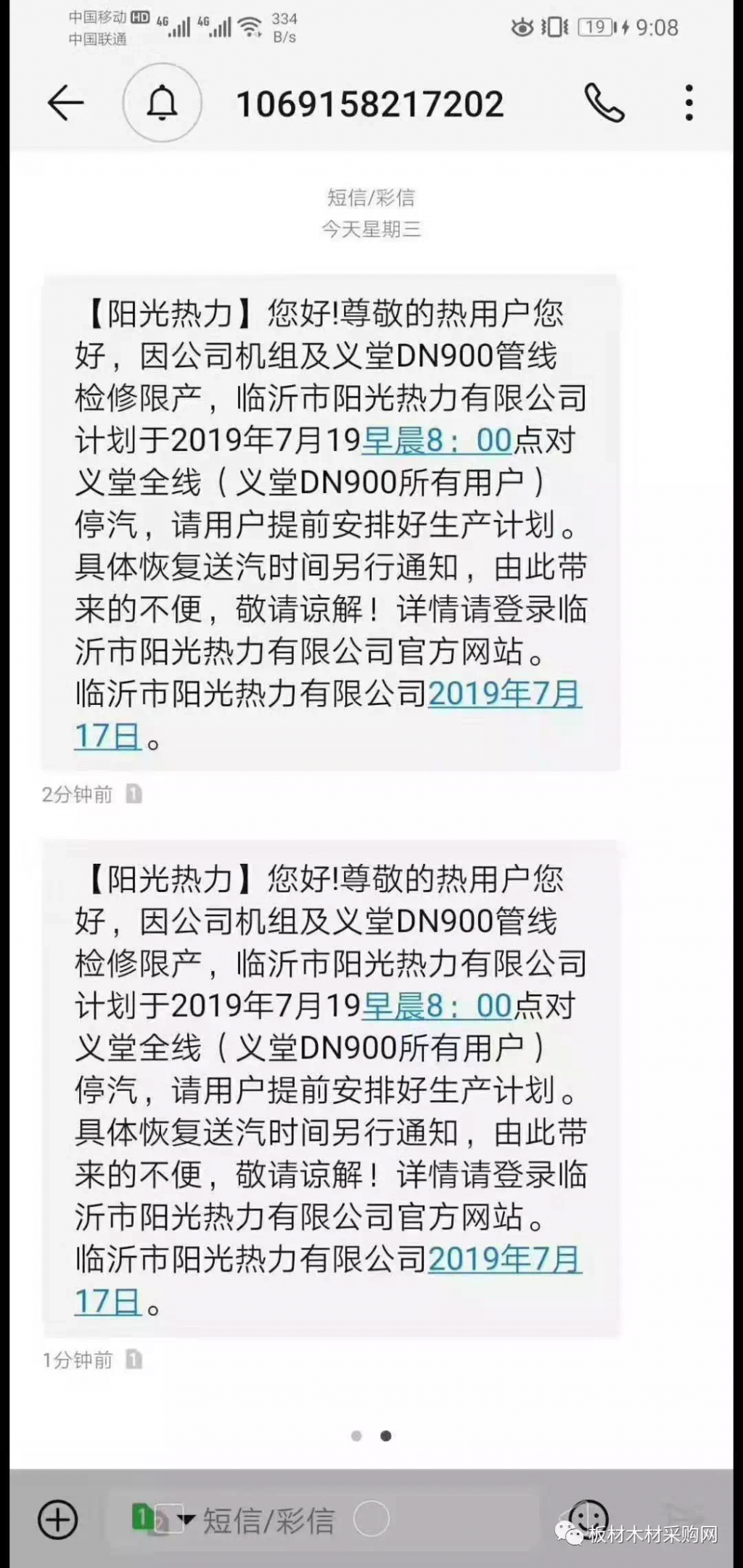The height and width of the screenshot is (1568, 743).
Task: Call the number 1069158217202
Action: pyautogui.click(x=604, y=103)
